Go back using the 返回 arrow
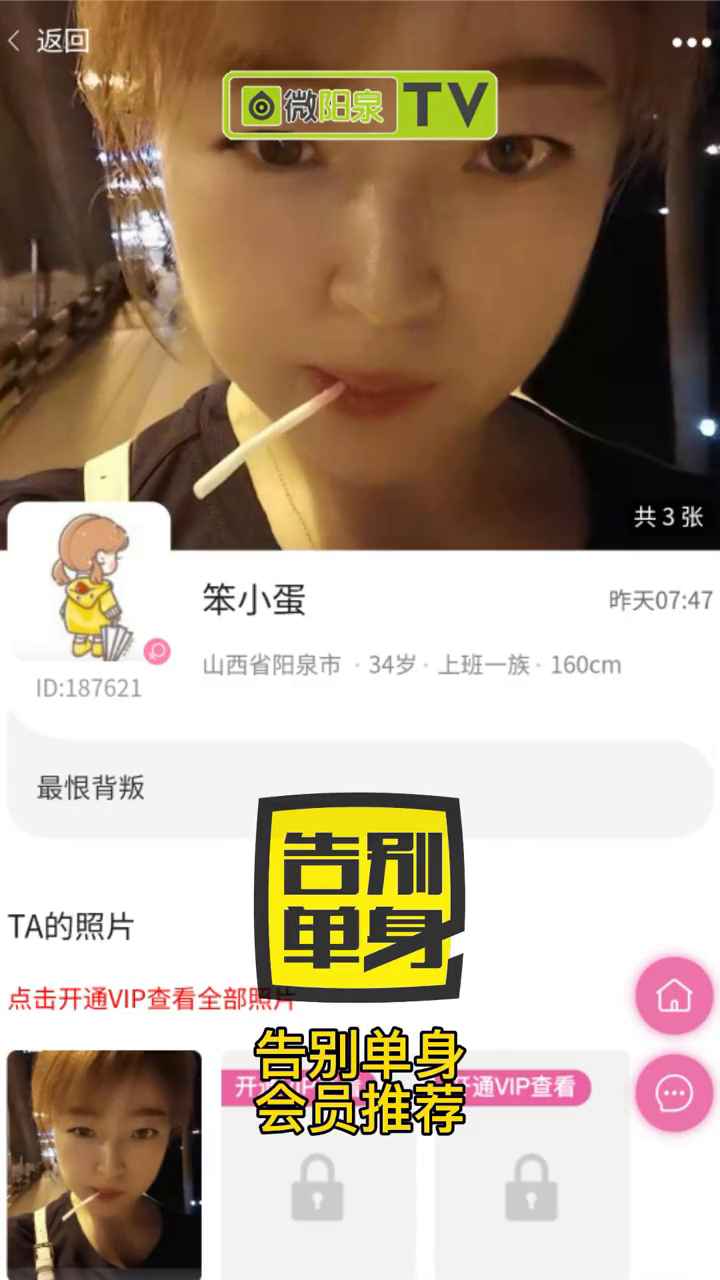The image size is (720, 1280). click(48, 41)
